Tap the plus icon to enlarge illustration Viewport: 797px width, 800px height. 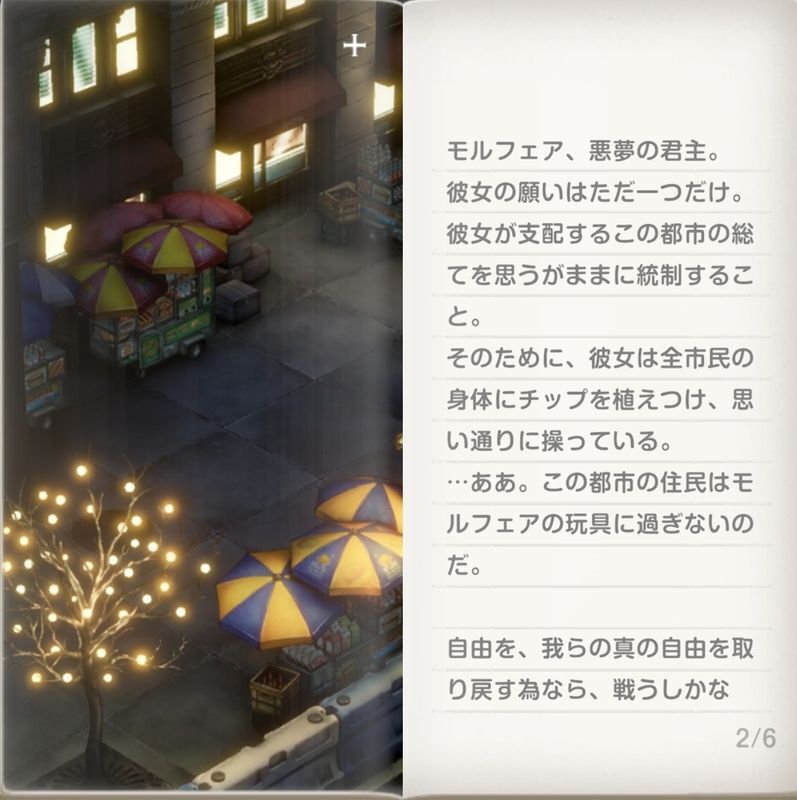point(354,46)
